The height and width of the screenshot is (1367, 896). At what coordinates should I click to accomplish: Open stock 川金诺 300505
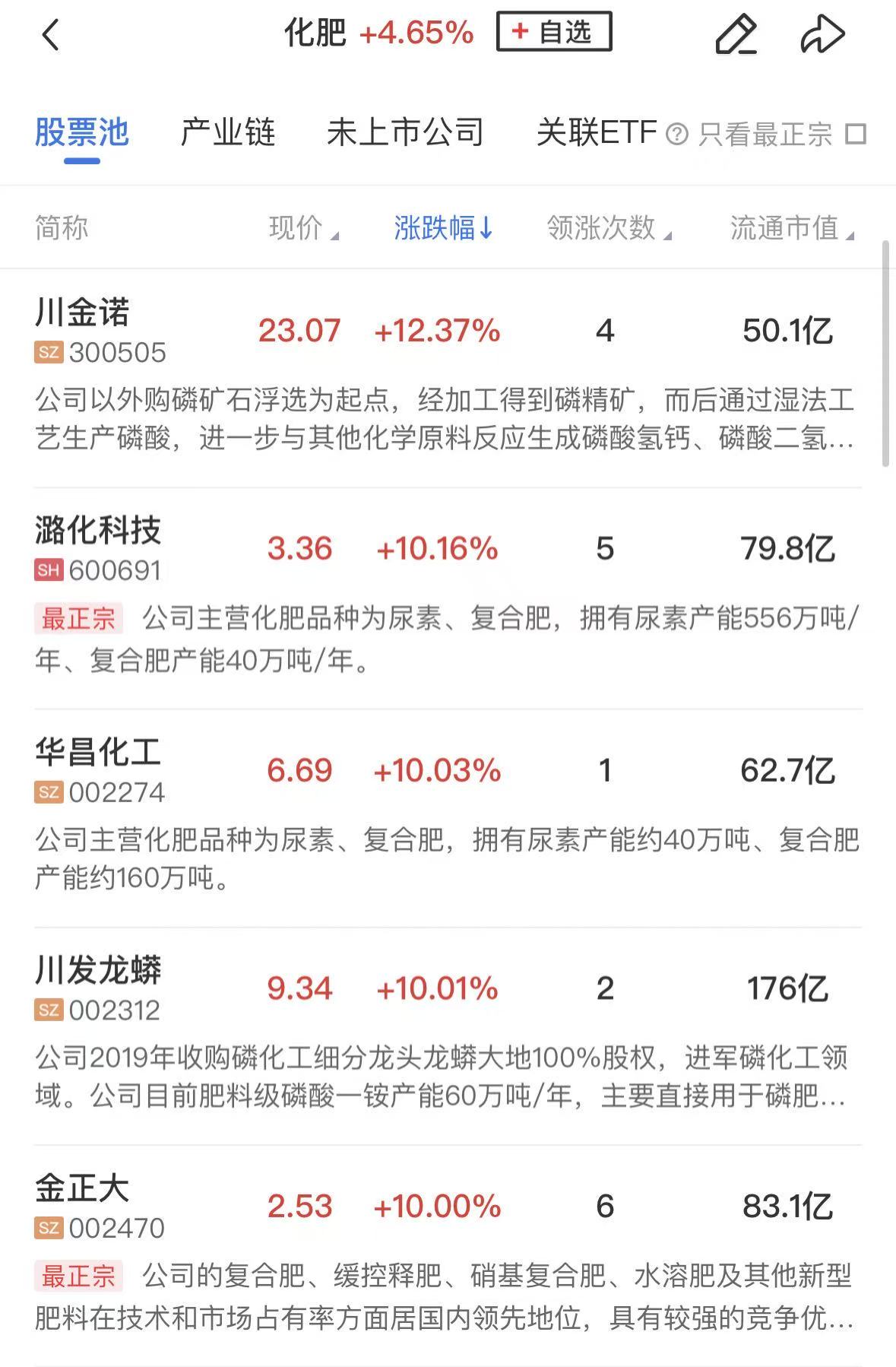point(448,378)
